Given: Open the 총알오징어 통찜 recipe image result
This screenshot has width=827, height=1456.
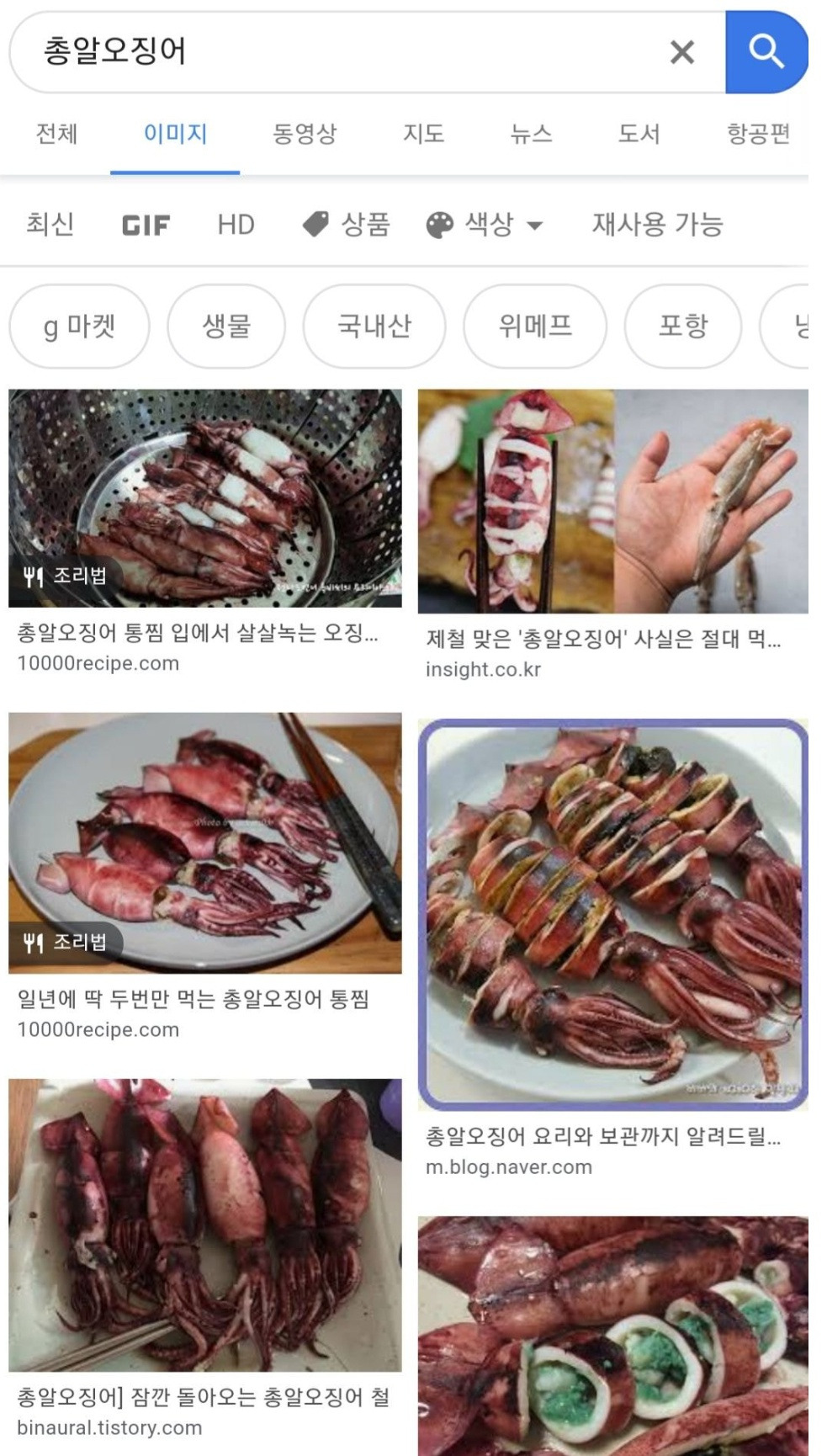Looking at the screenshot, I should pos(204,498).
